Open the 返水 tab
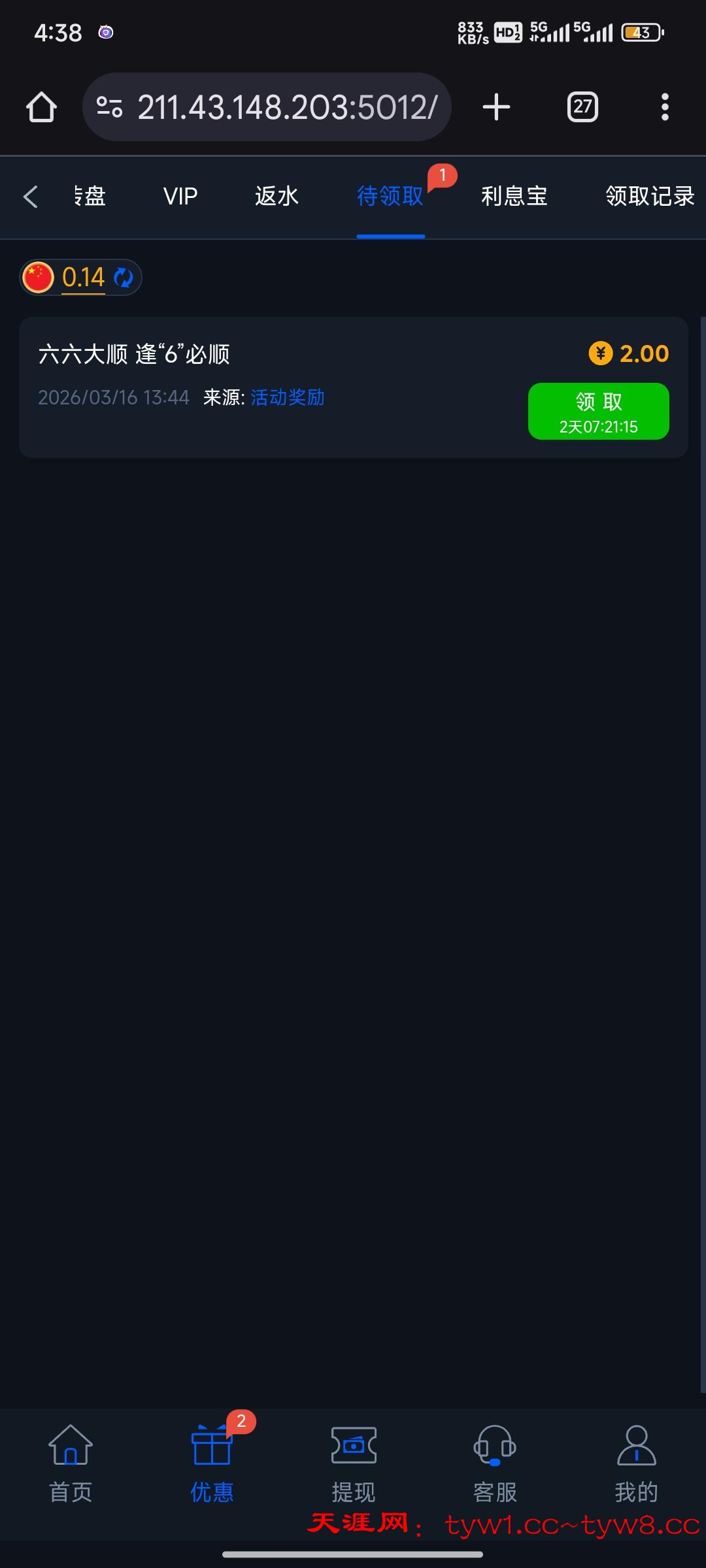 [x=277, y=197]
